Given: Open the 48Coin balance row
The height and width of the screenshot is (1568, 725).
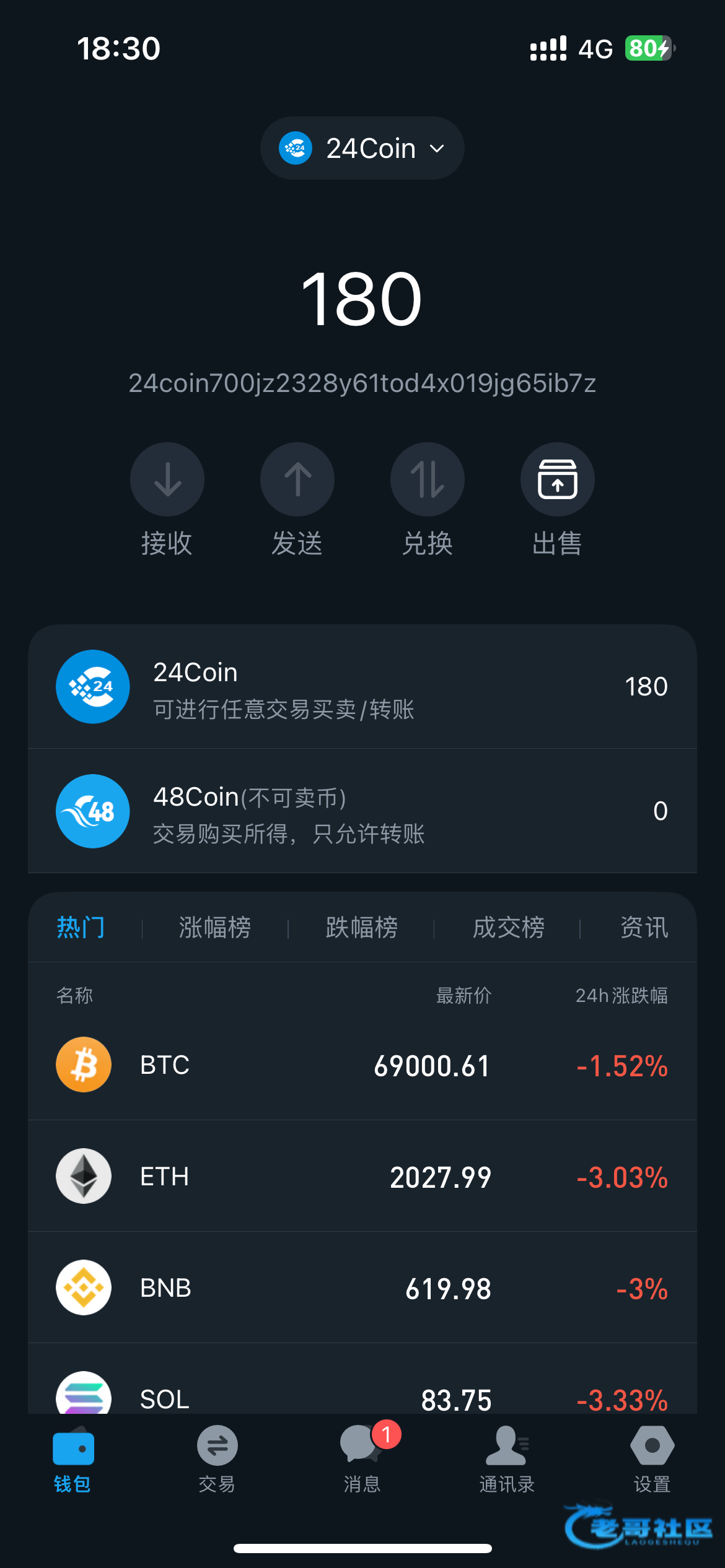Looking at the screenshot, I should pos(362,811).
